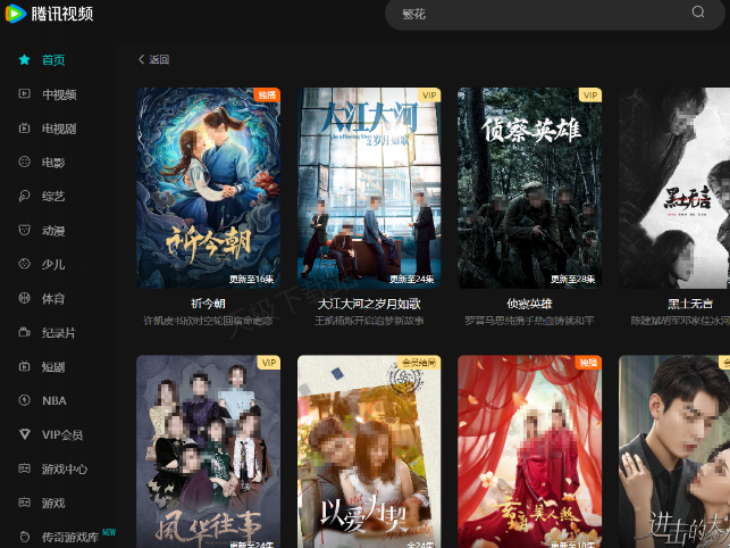Switch to the 首页 tab
The width and height of the screenshot is (730, 548).
tap(52, 60)
